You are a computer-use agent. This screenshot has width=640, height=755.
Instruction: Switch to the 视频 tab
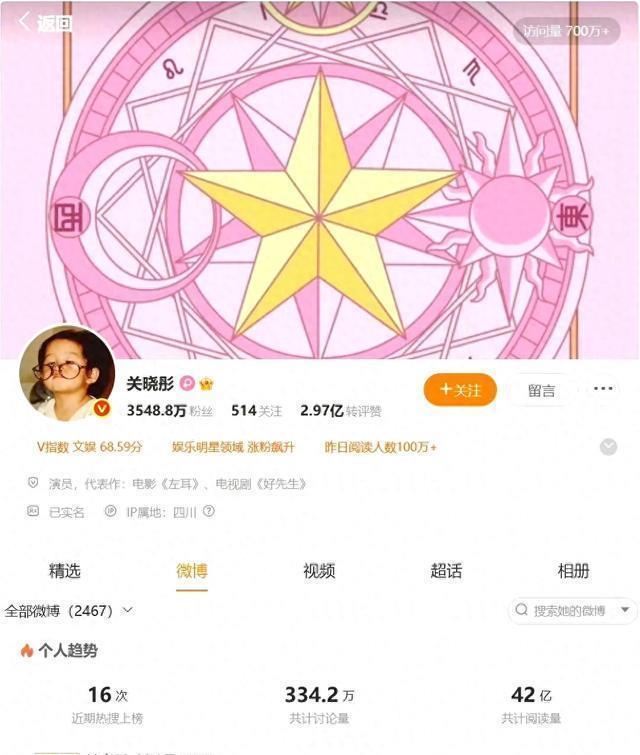[319, 571]
